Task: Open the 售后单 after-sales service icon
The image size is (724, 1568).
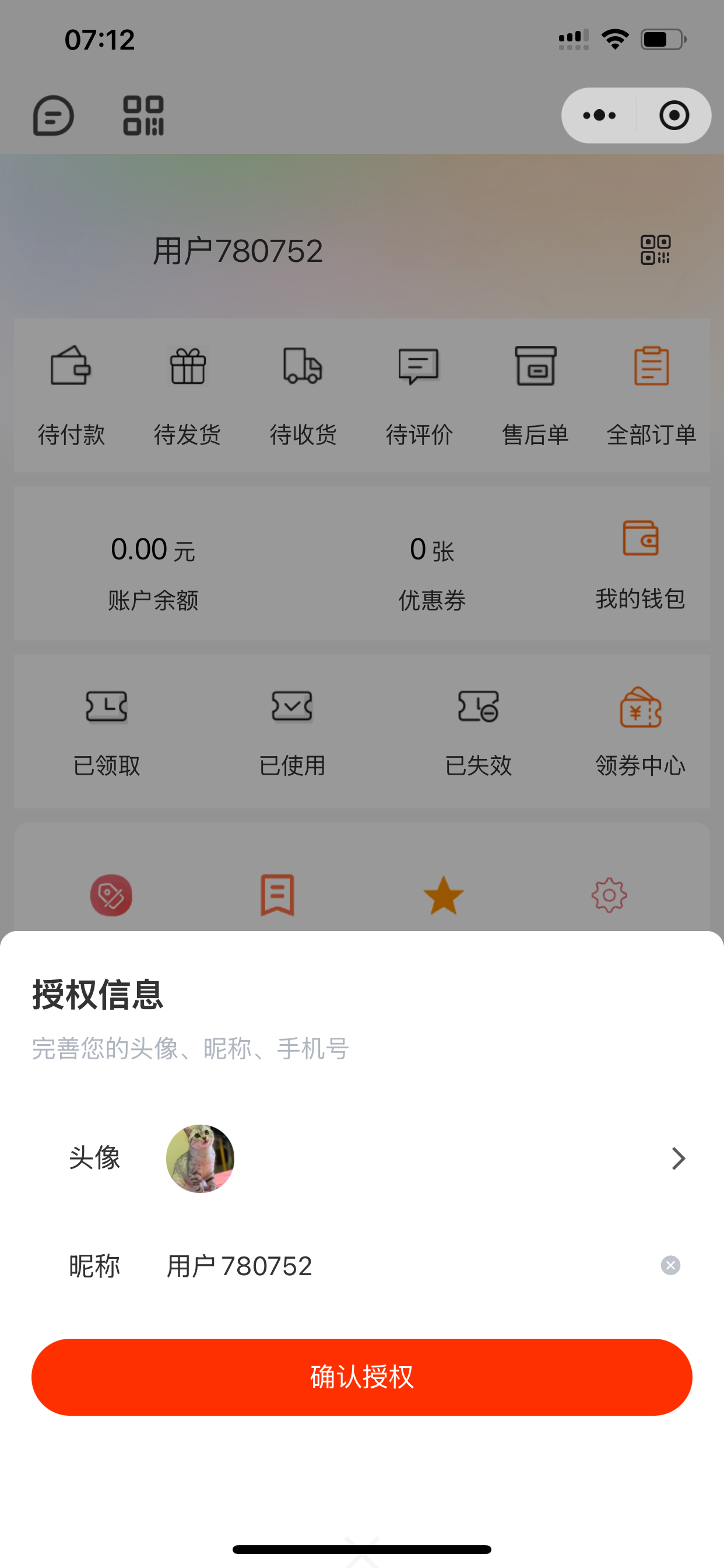Action: coord(535,395)
